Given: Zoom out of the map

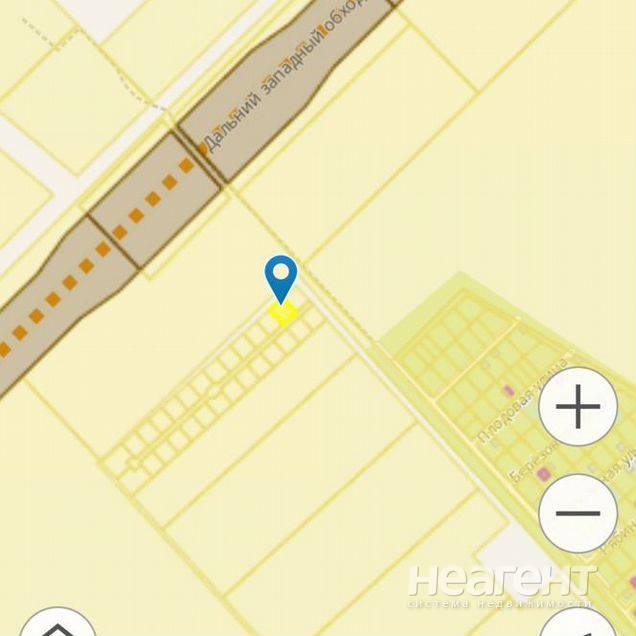Looking at the screenshot, I should 578,514.
